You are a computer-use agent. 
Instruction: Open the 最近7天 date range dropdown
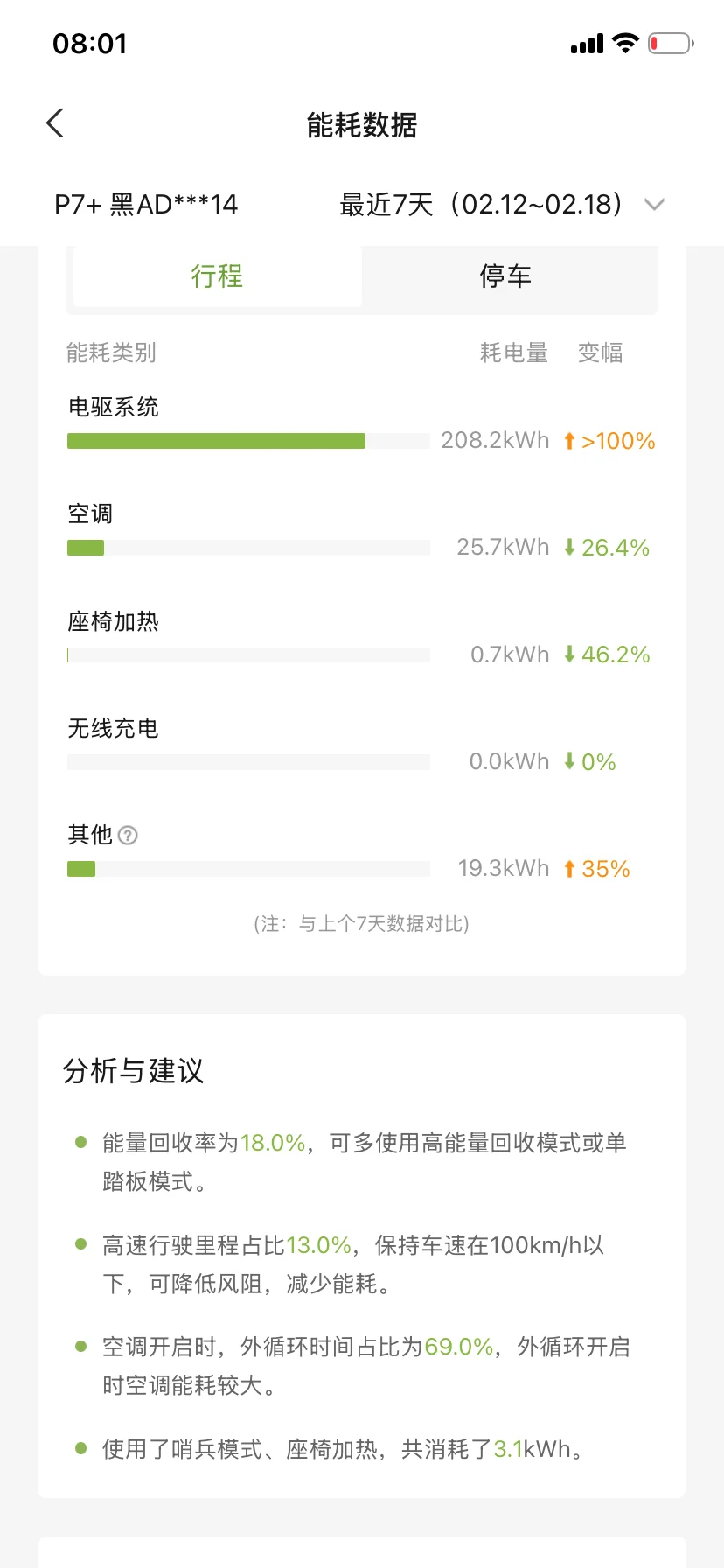tap(502, 205)
